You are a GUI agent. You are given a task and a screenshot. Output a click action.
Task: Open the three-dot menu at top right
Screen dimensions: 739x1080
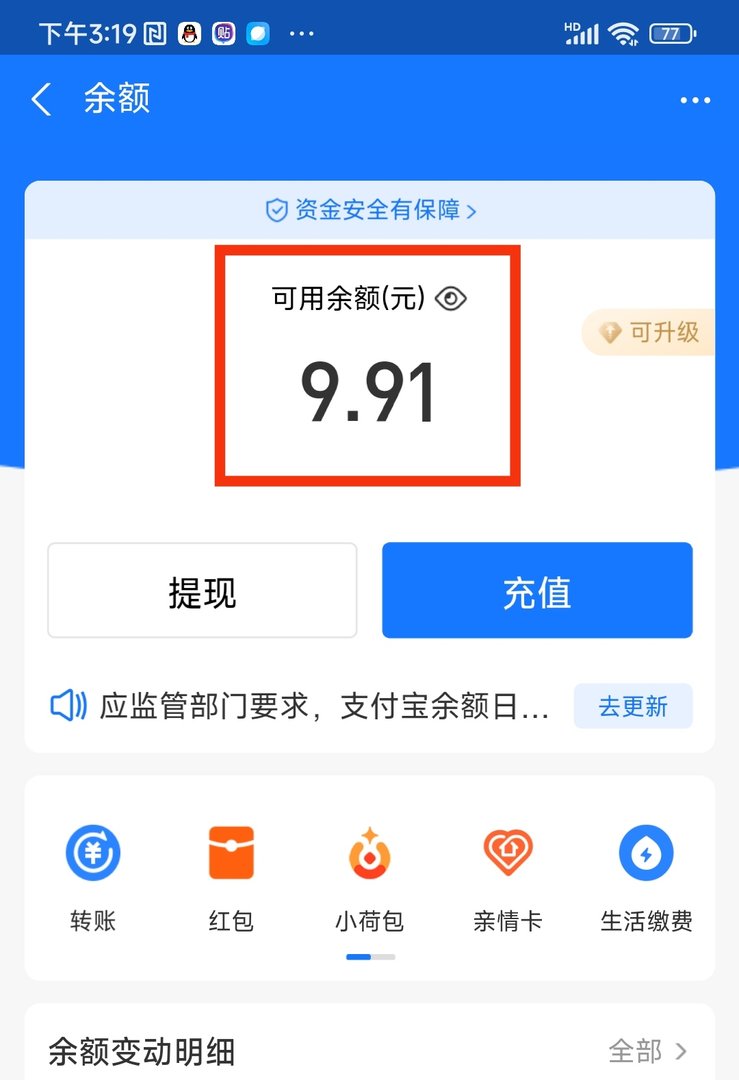pyautogui.click(x=695, y=99)
